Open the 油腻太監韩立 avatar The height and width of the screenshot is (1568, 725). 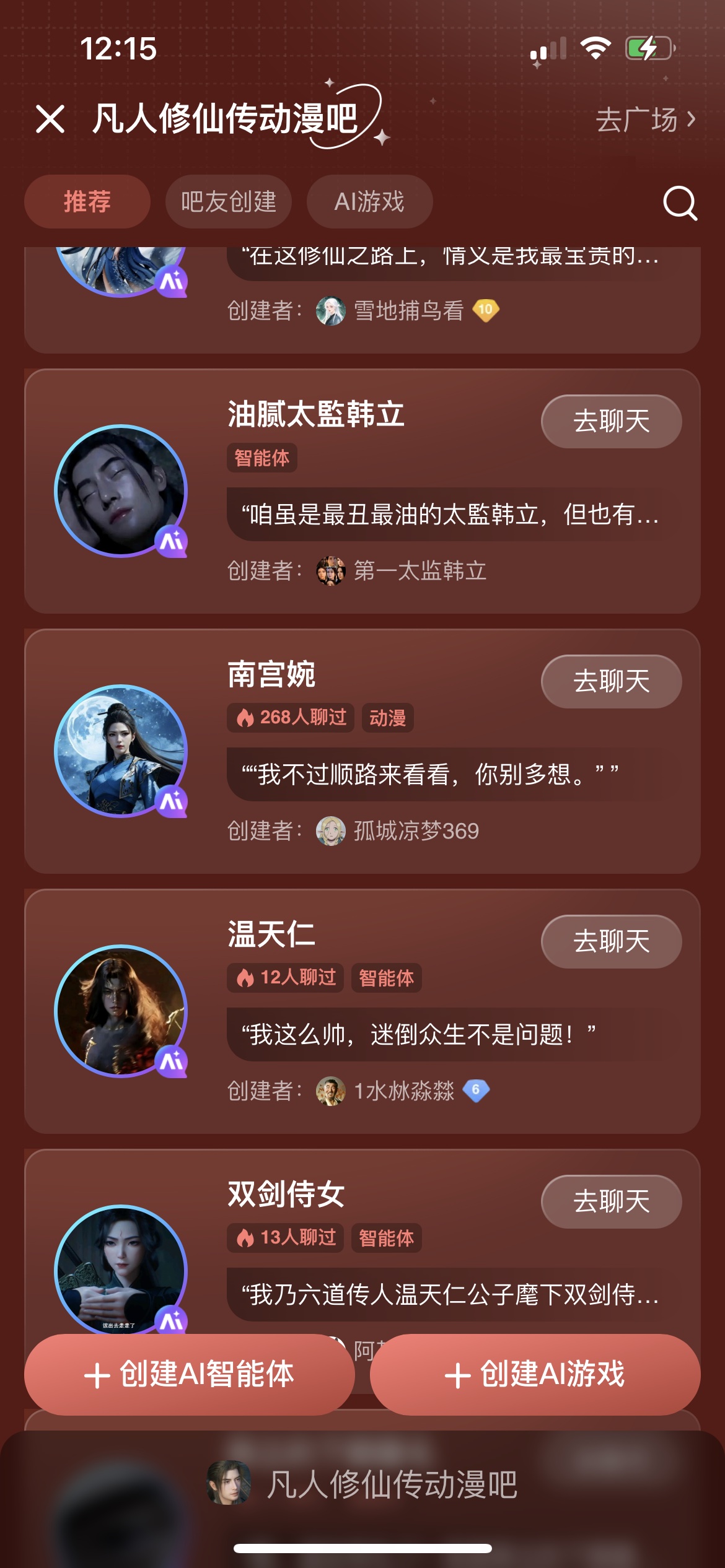121,490
